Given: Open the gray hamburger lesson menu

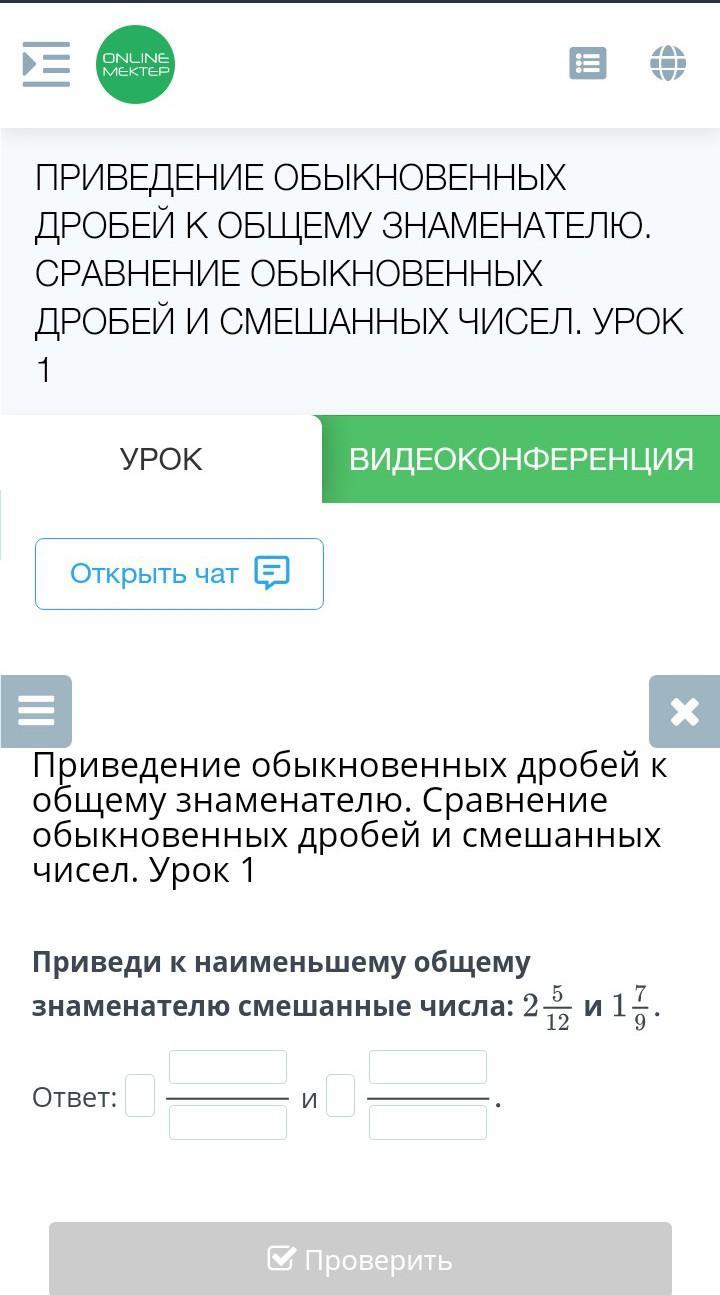Looking at the screenshot, I should (x=36, y=711).
